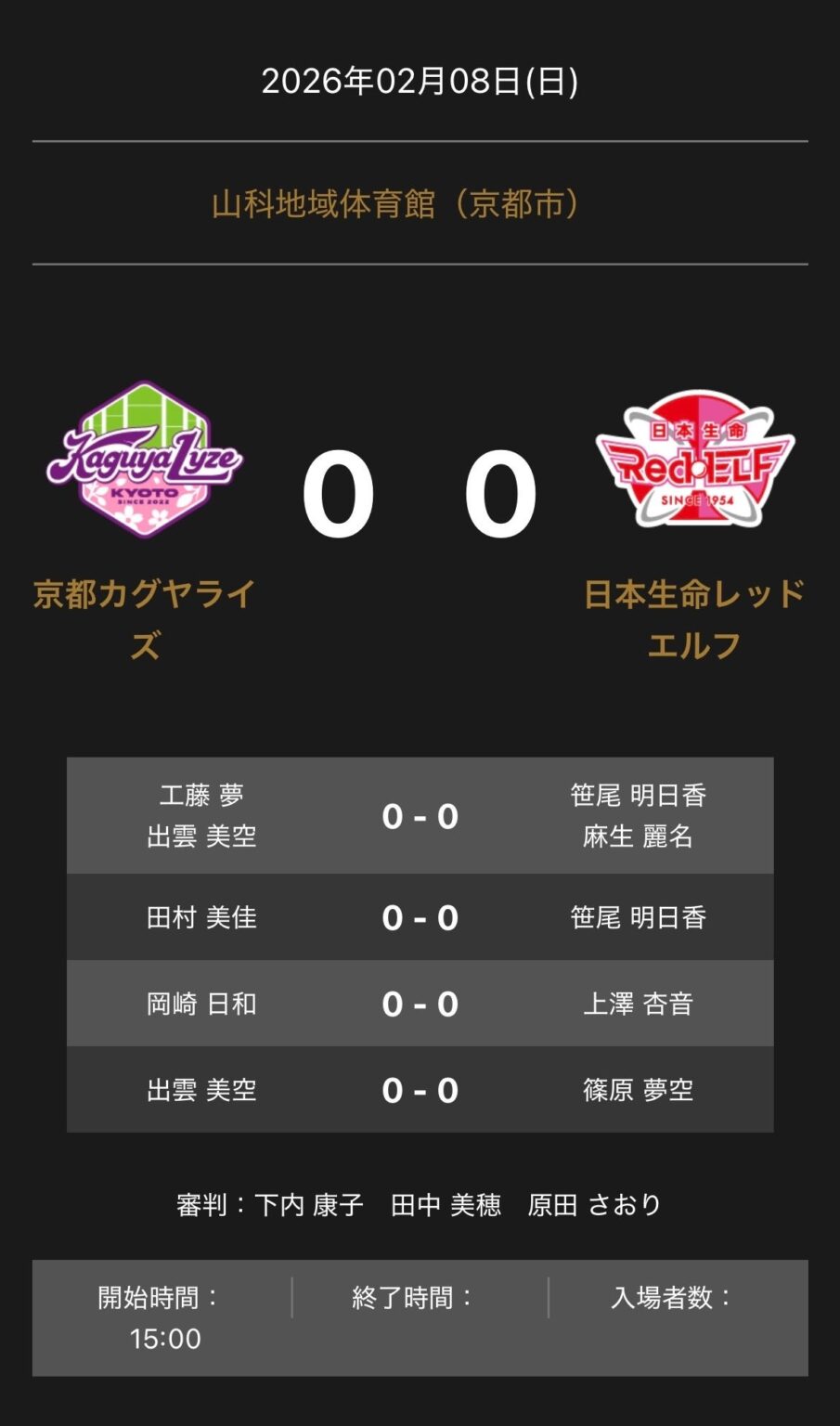Open the 山科地域体育館 venue link
Screen dimensions: 840x1426
click(396, 203)
